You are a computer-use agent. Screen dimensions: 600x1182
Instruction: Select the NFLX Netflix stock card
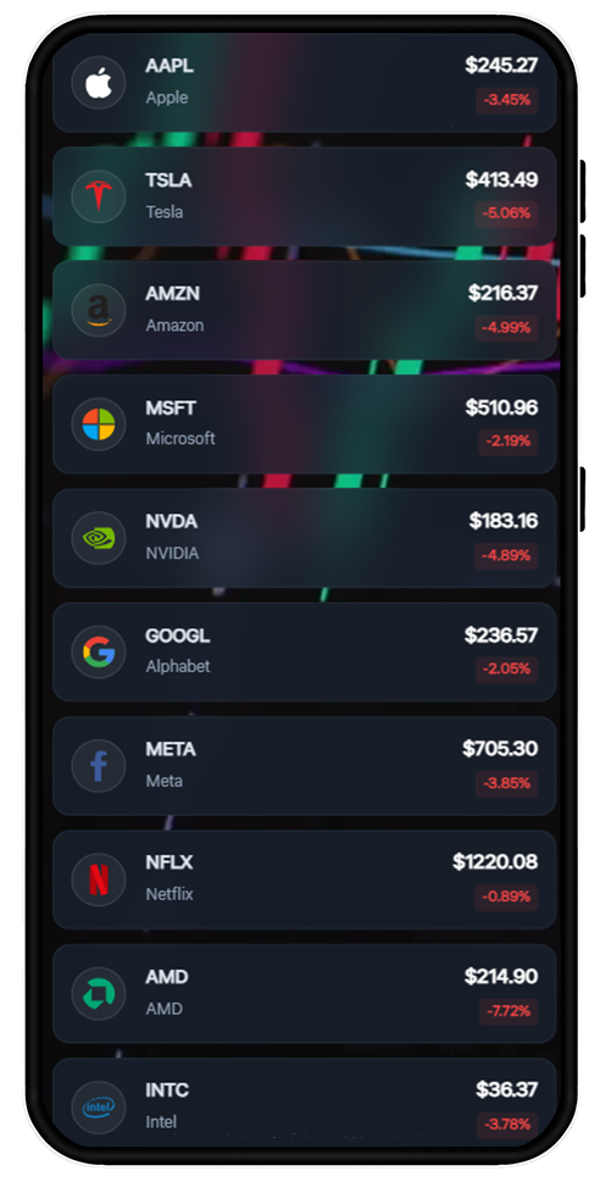click(x=304, y=878)
